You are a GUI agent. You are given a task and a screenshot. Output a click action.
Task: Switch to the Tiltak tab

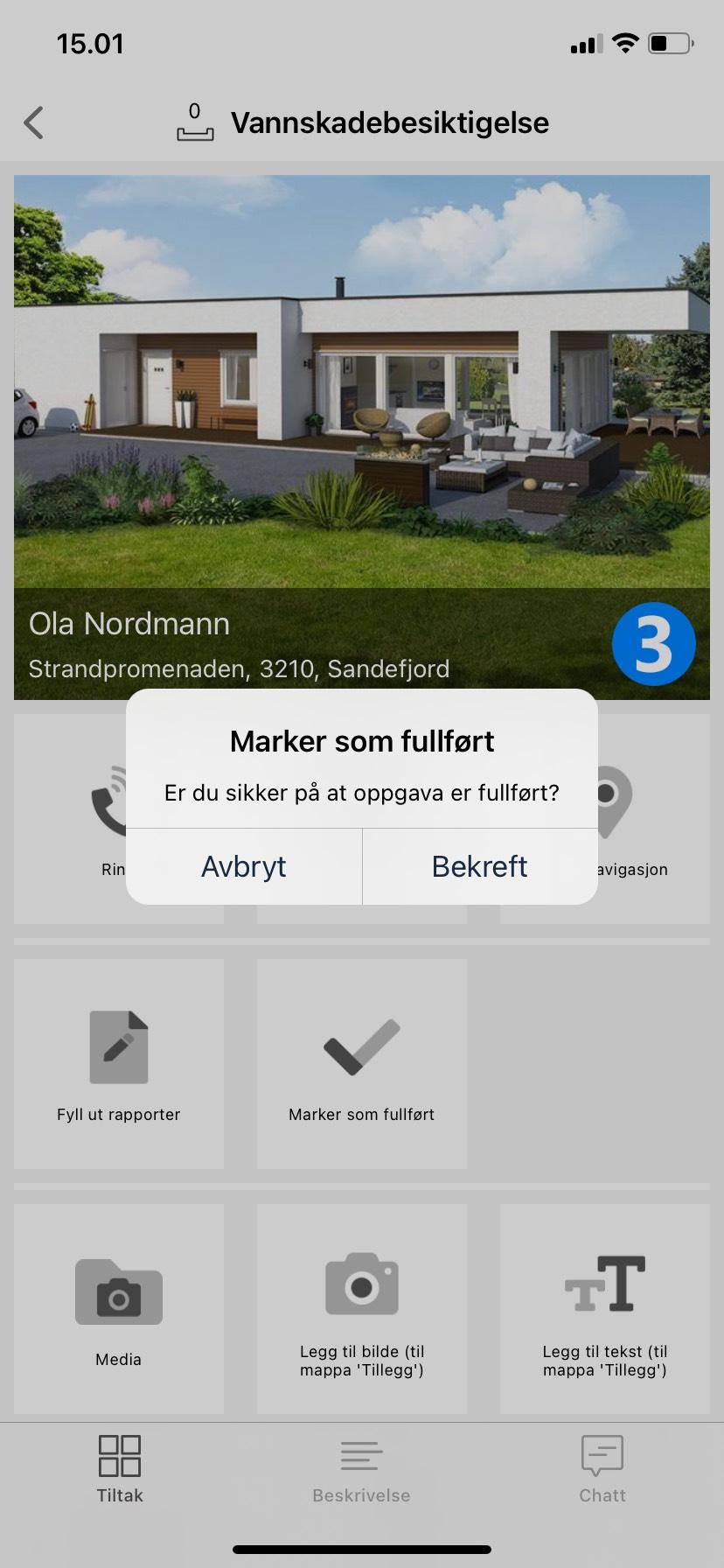pyautogui.click(x=120, y=1470)
